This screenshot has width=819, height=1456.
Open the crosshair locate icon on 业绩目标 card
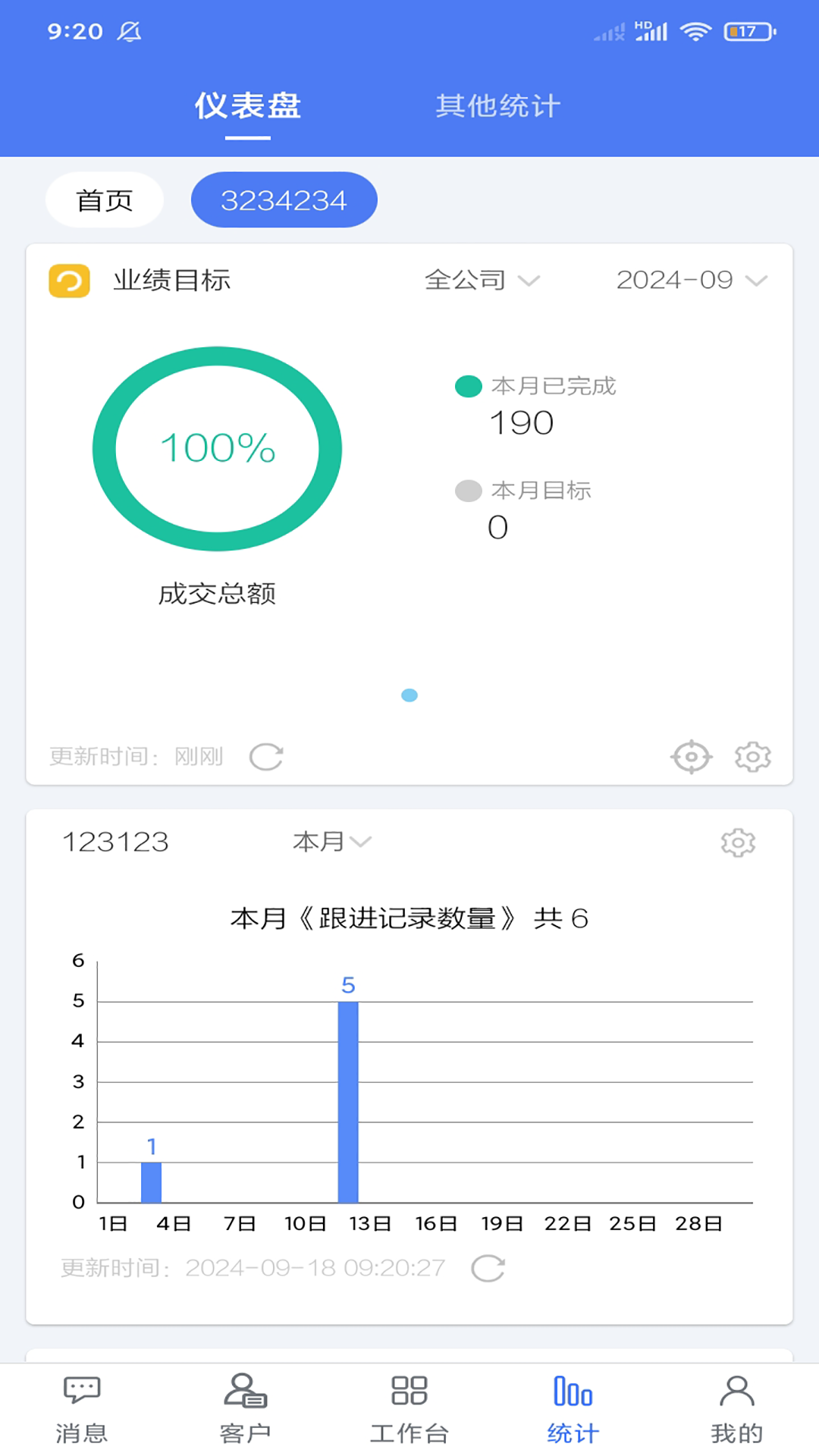coord(691,756)
